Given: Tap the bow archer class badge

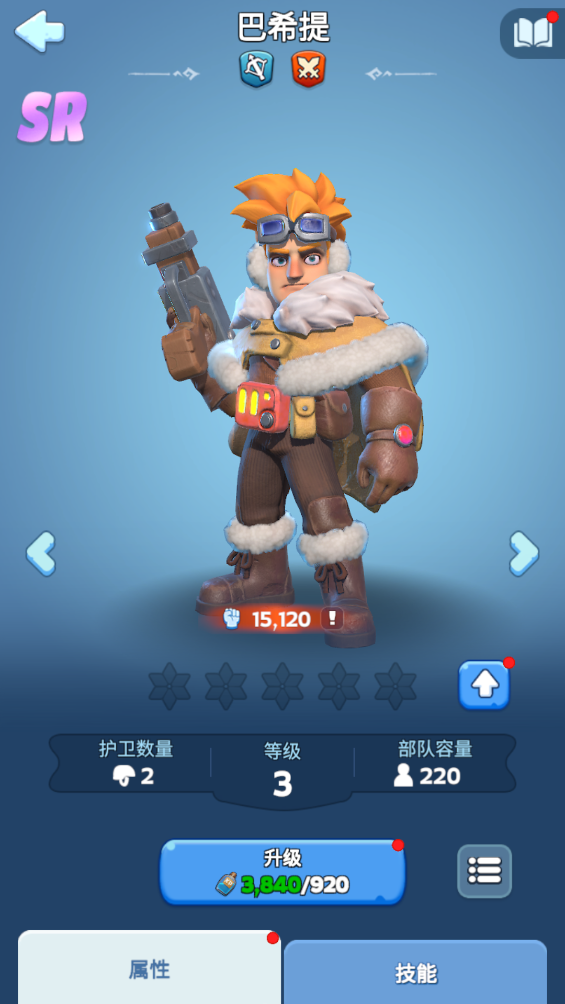Looking at the screenshot, I should 256,69.
